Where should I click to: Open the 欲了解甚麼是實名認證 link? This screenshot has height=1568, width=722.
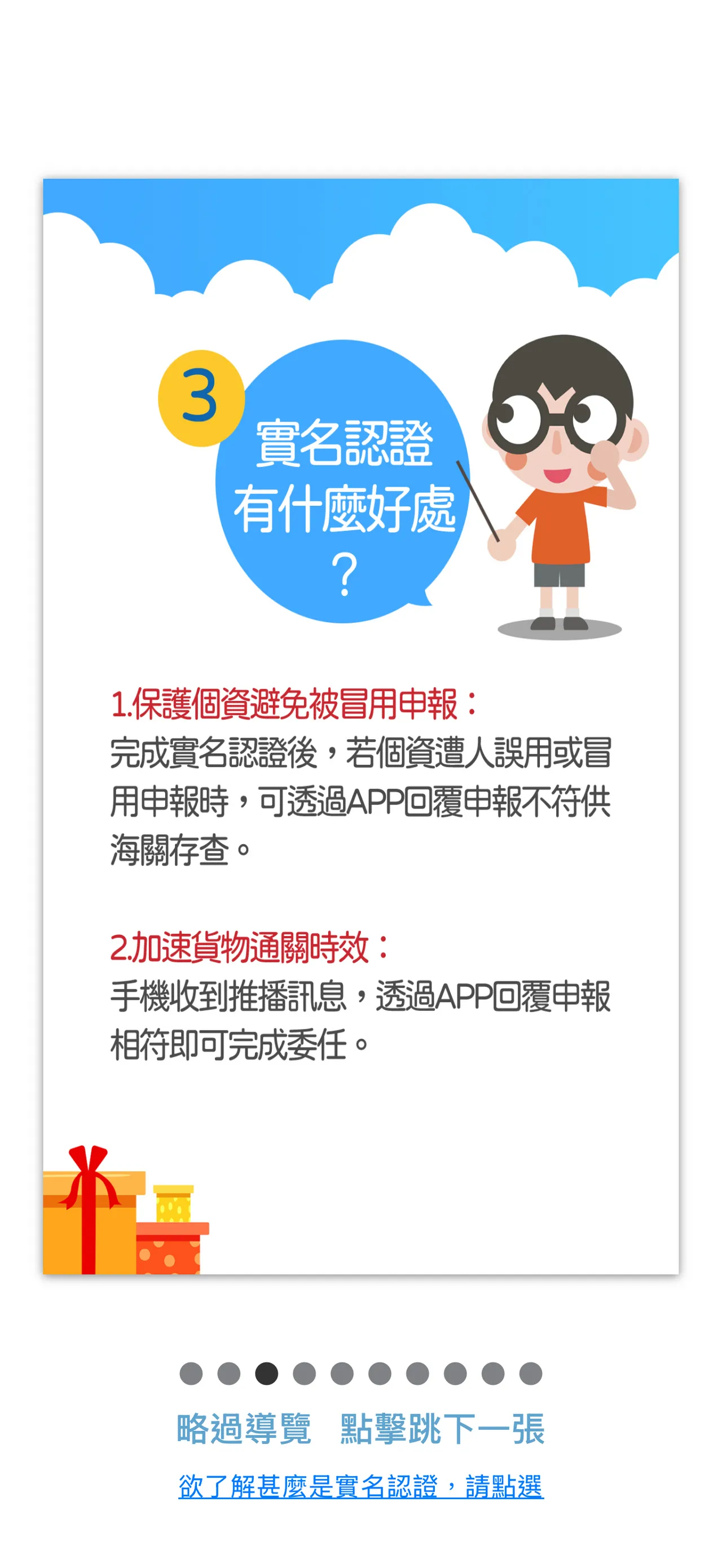(361, 1486)
